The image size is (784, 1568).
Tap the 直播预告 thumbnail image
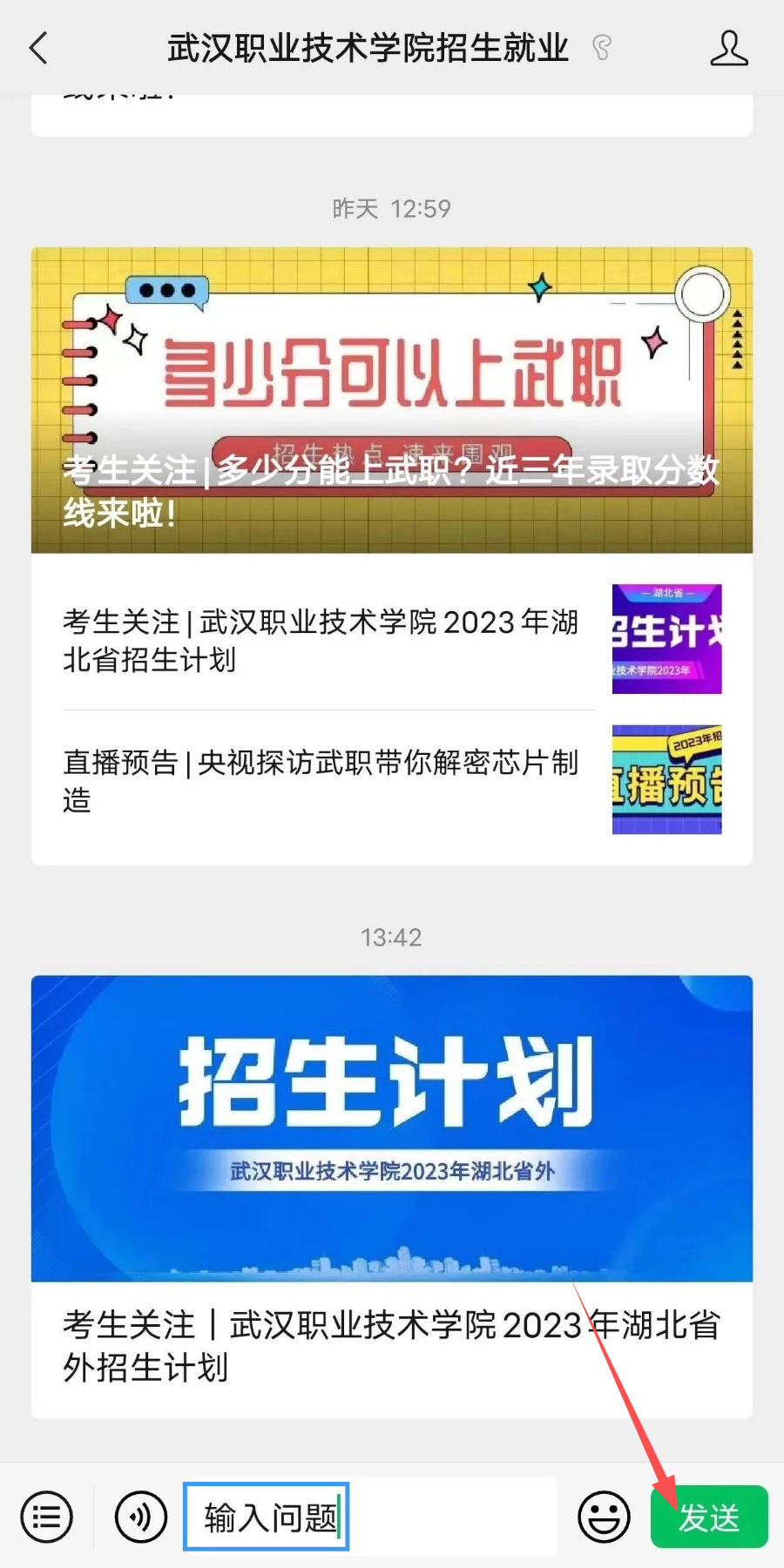pyautogui.click(x=666, y=782)
